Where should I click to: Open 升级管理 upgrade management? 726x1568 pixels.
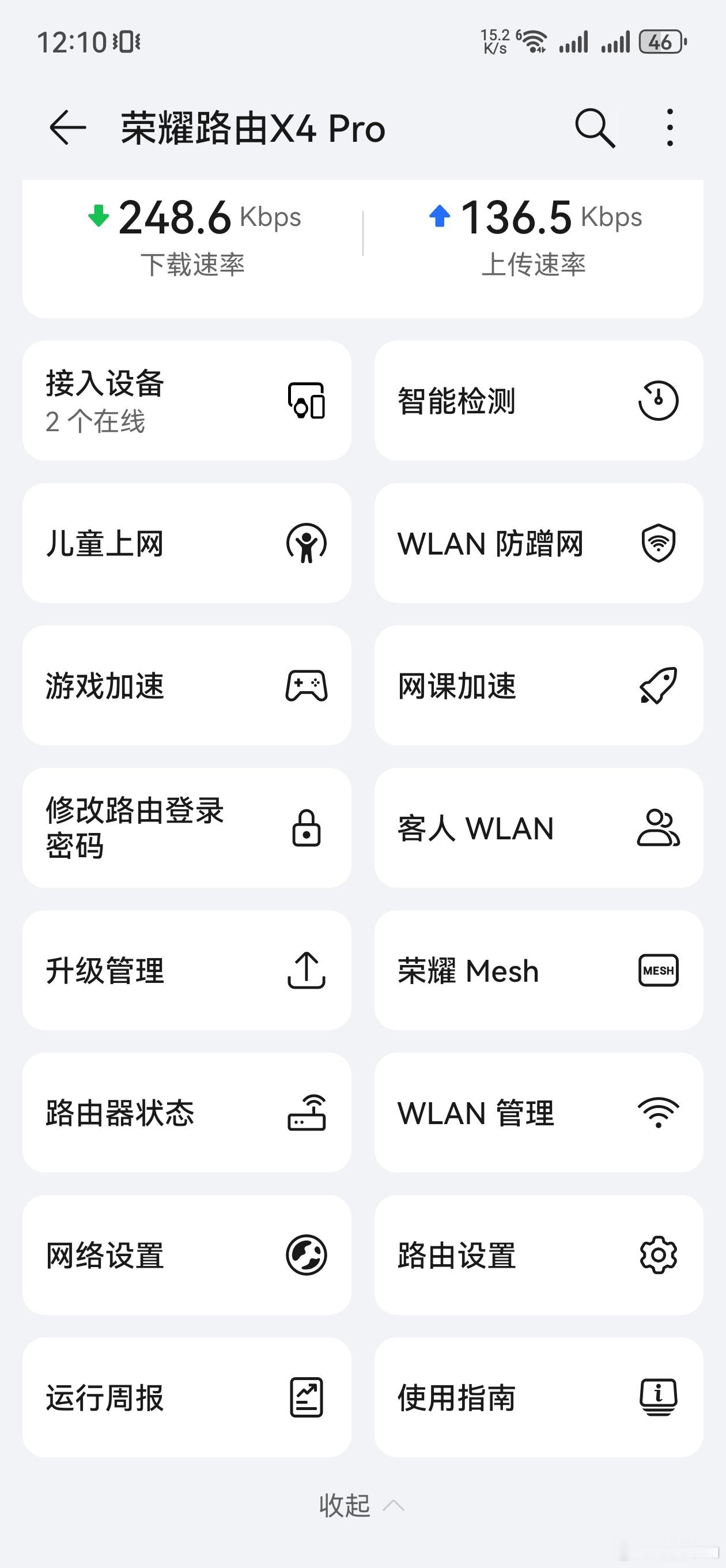[187, 970]
